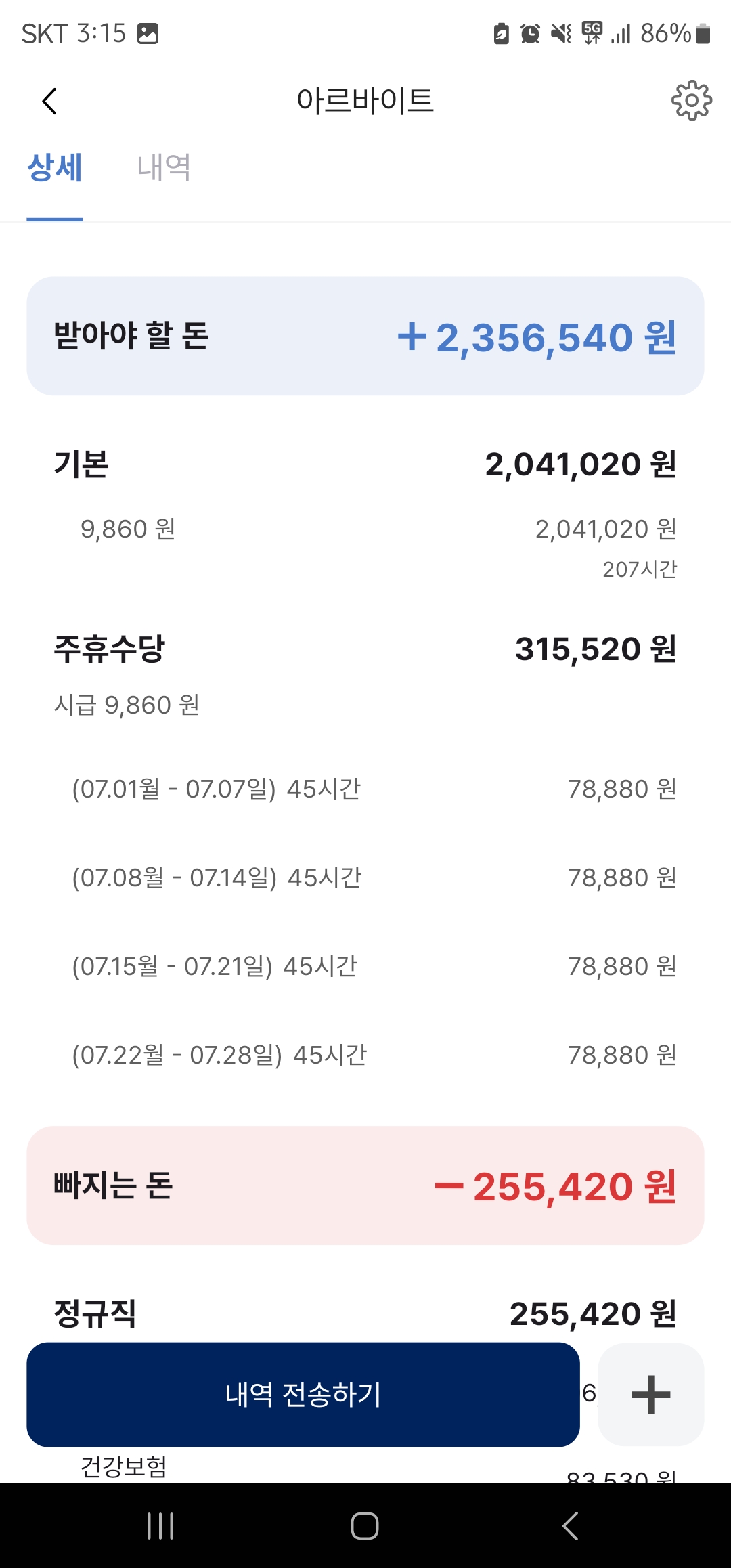Select the 상세 tab

coord(54,167)
